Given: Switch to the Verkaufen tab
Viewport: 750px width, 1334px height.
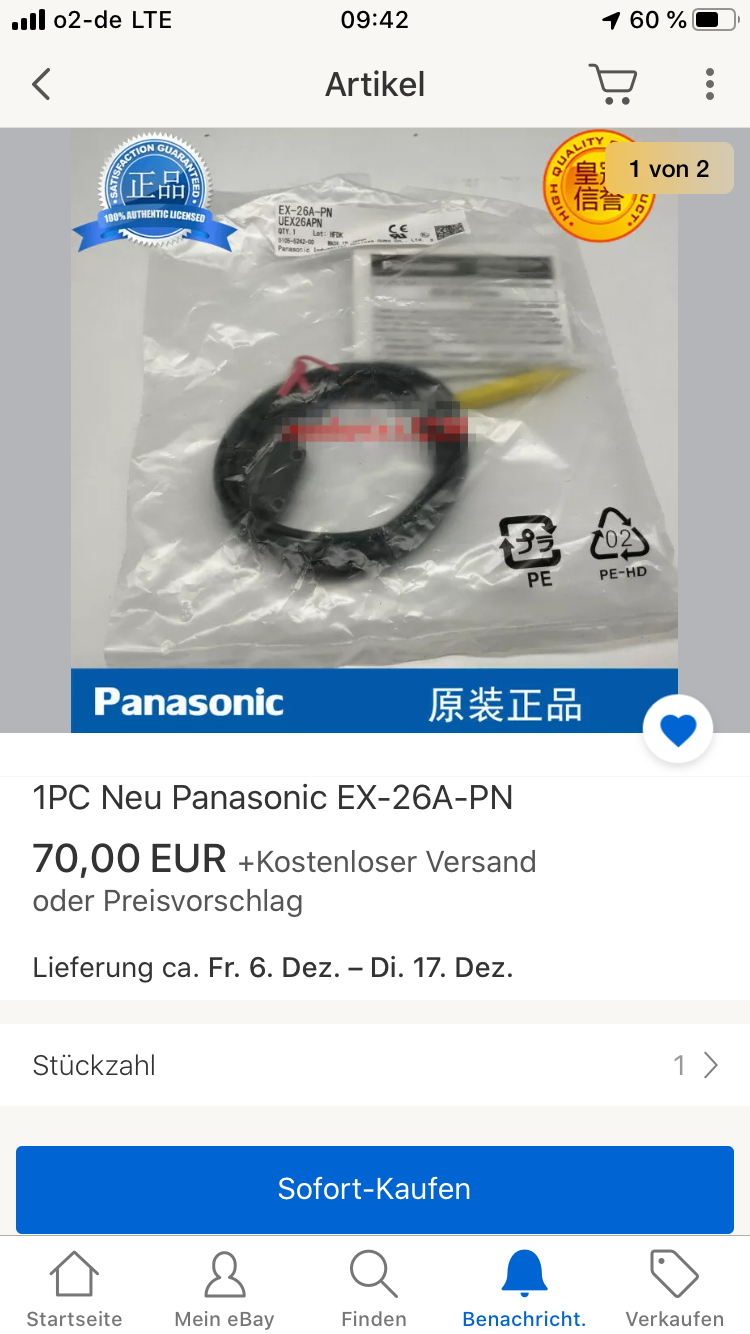Looking at the screenshot, I should pos(674,1288).
